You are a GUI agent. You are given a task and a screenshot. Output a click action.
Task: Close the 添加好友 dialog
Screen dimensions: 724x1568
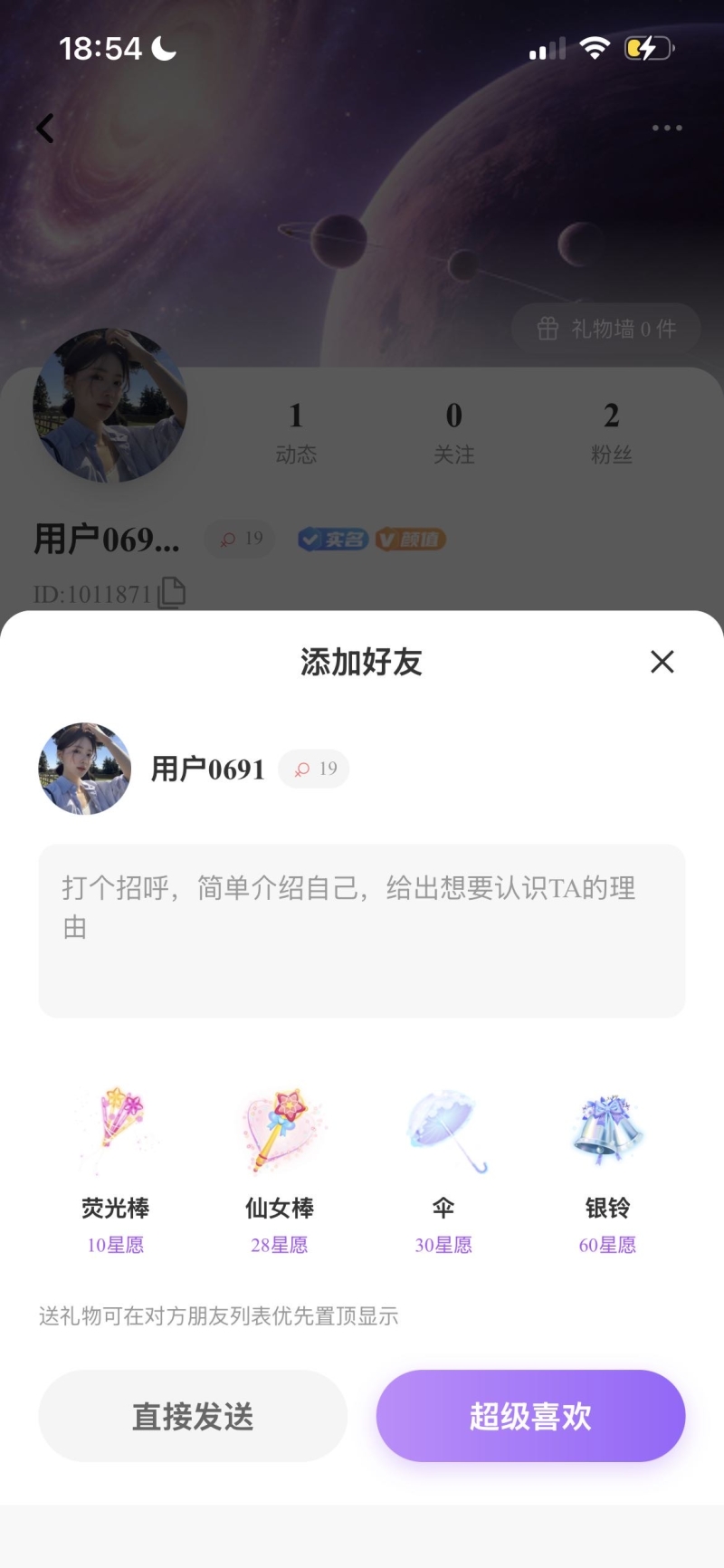662,662
